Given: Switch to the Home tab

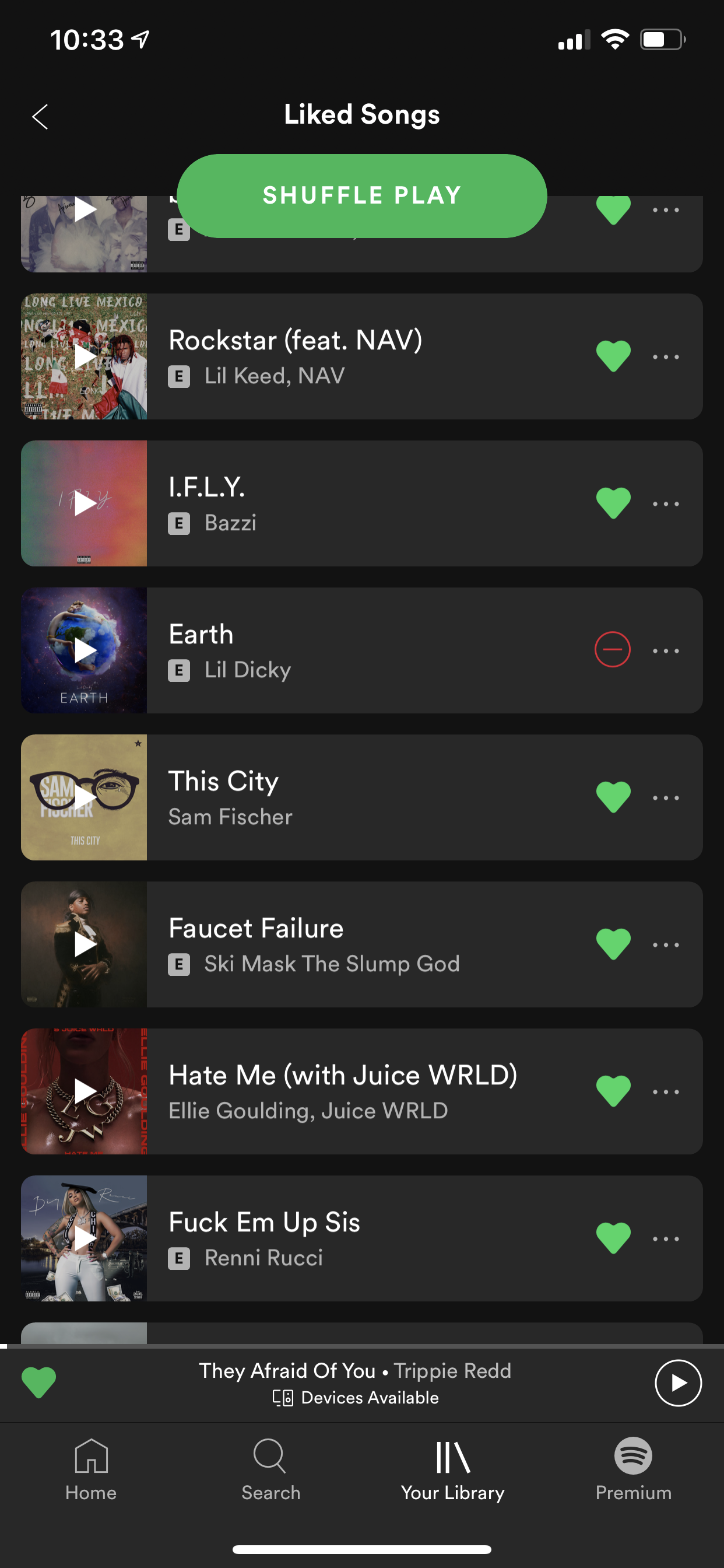Looking at the screenshot, I should point(91,1470).
